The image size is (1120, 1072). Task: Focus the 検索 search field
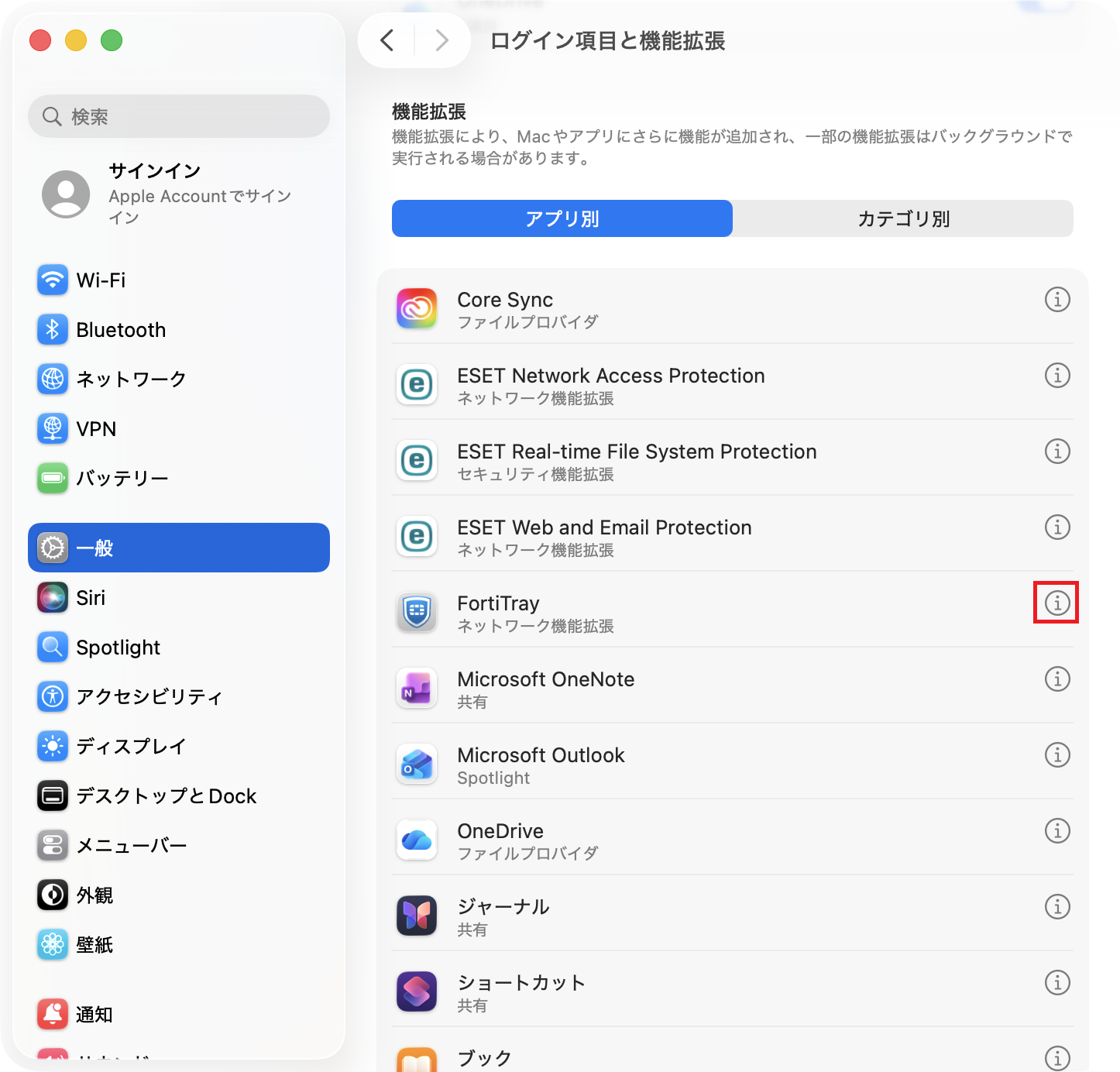pyautogui.click(x=179, y=117)
